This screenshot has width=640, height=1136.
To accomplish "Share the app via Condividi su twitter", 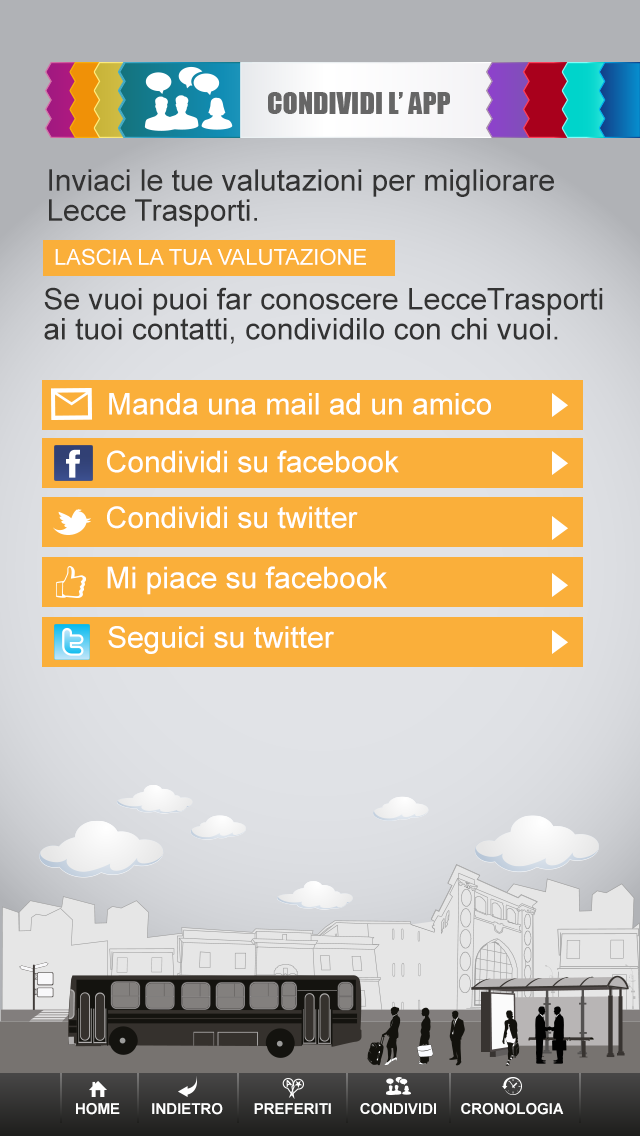I will 312,522.
